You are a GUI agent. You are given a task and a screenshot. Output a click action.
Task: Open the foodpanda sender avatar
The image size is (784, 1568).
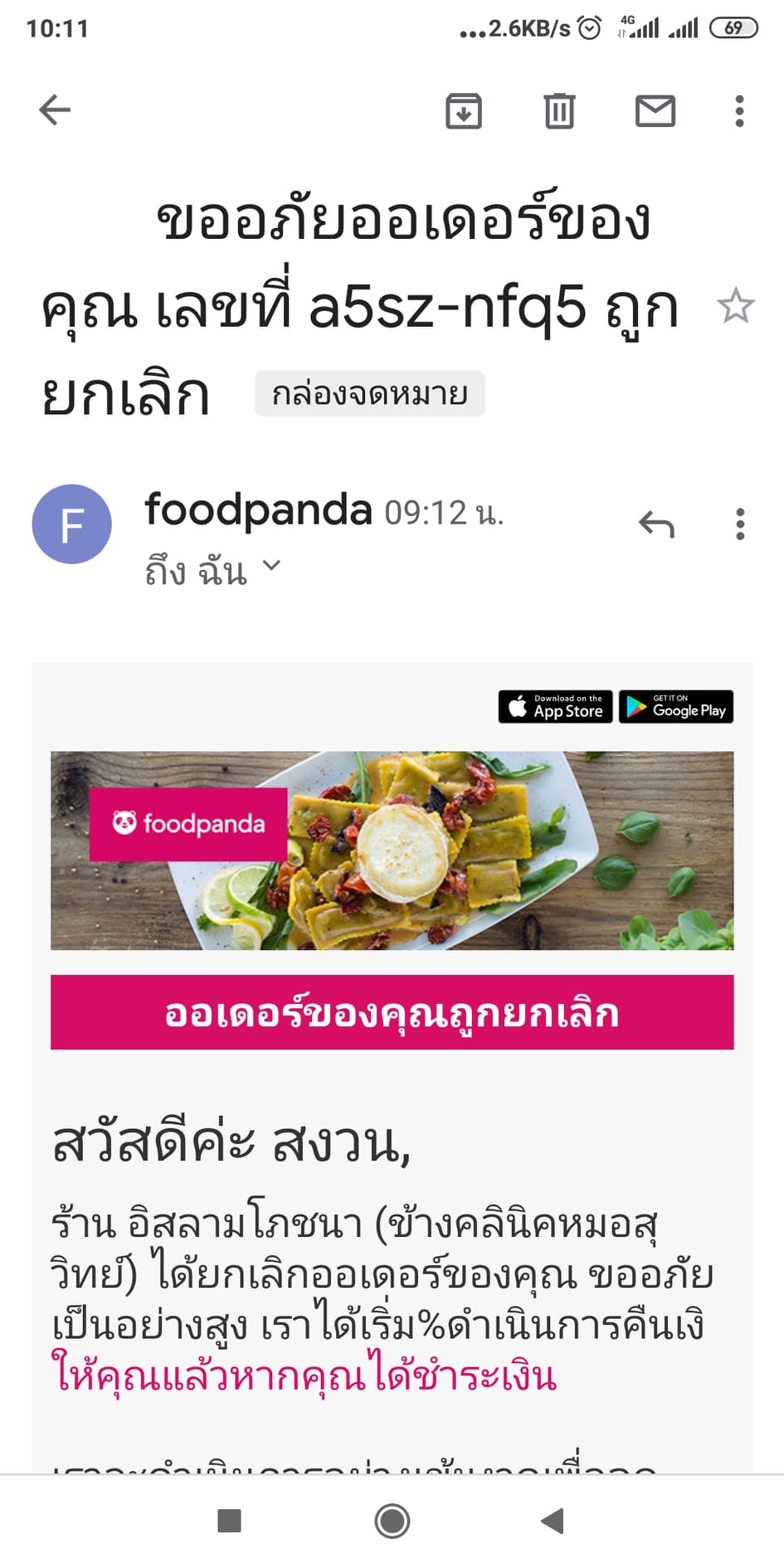(x=72, y=524)
